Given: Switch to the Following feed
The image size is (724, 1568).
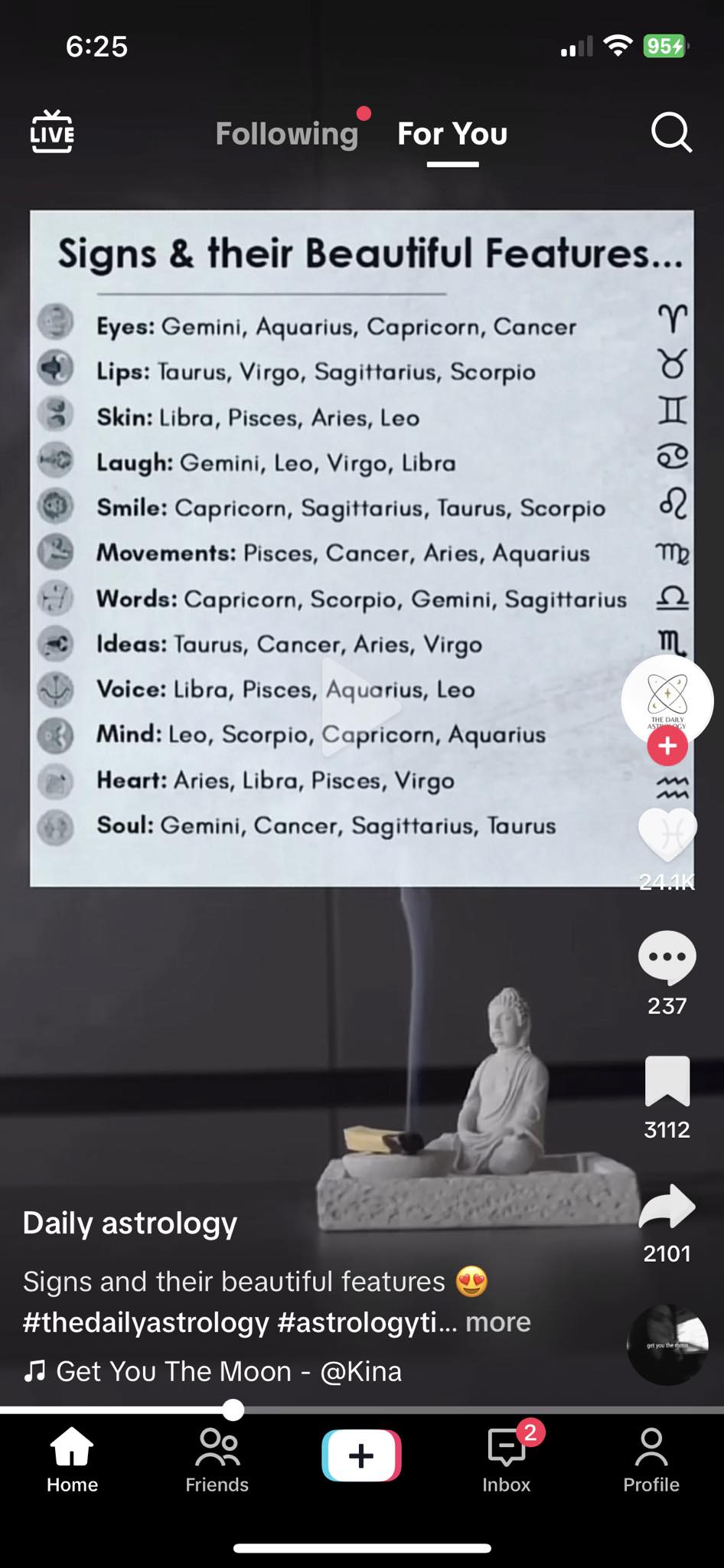Looking at the screenshot, I should [287, 134].
